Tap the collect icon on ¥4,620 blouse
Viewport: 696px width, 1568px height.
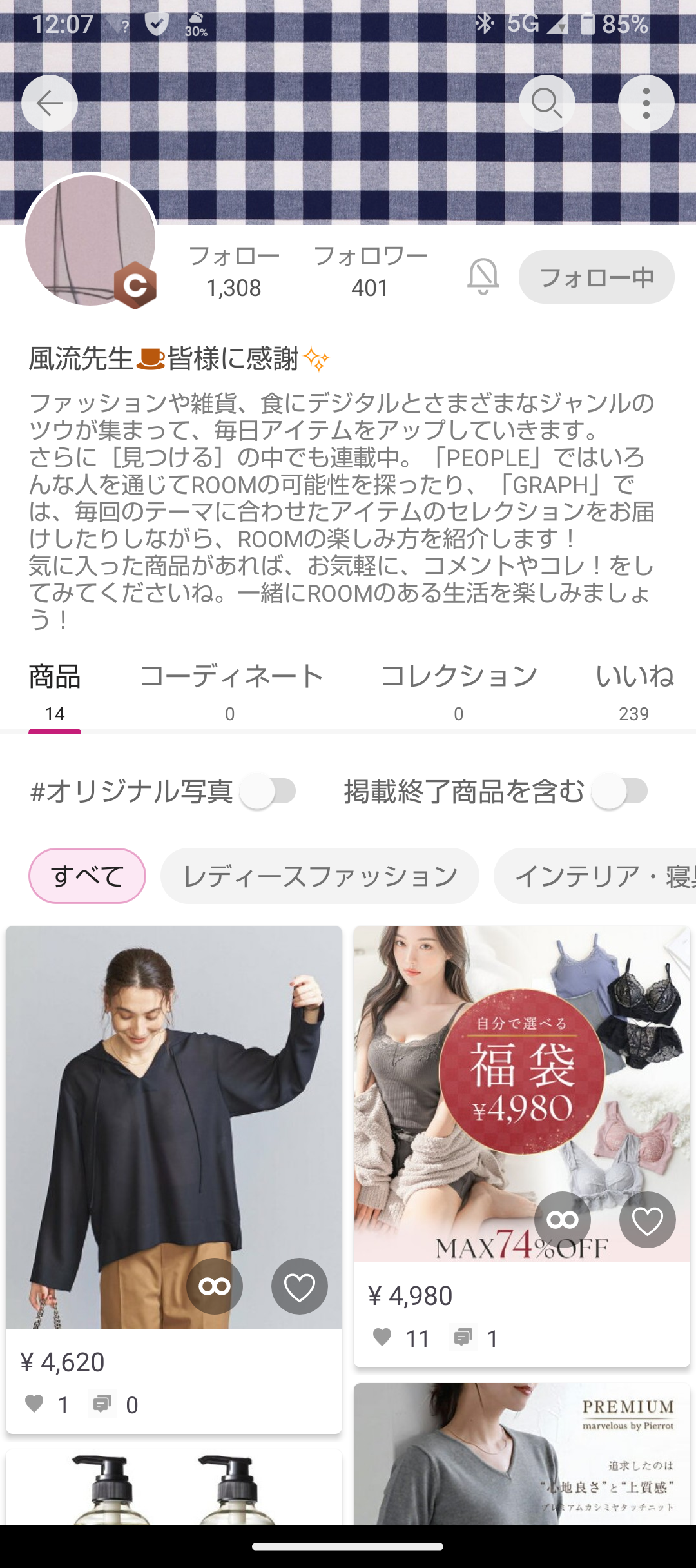click(215, 1286)
